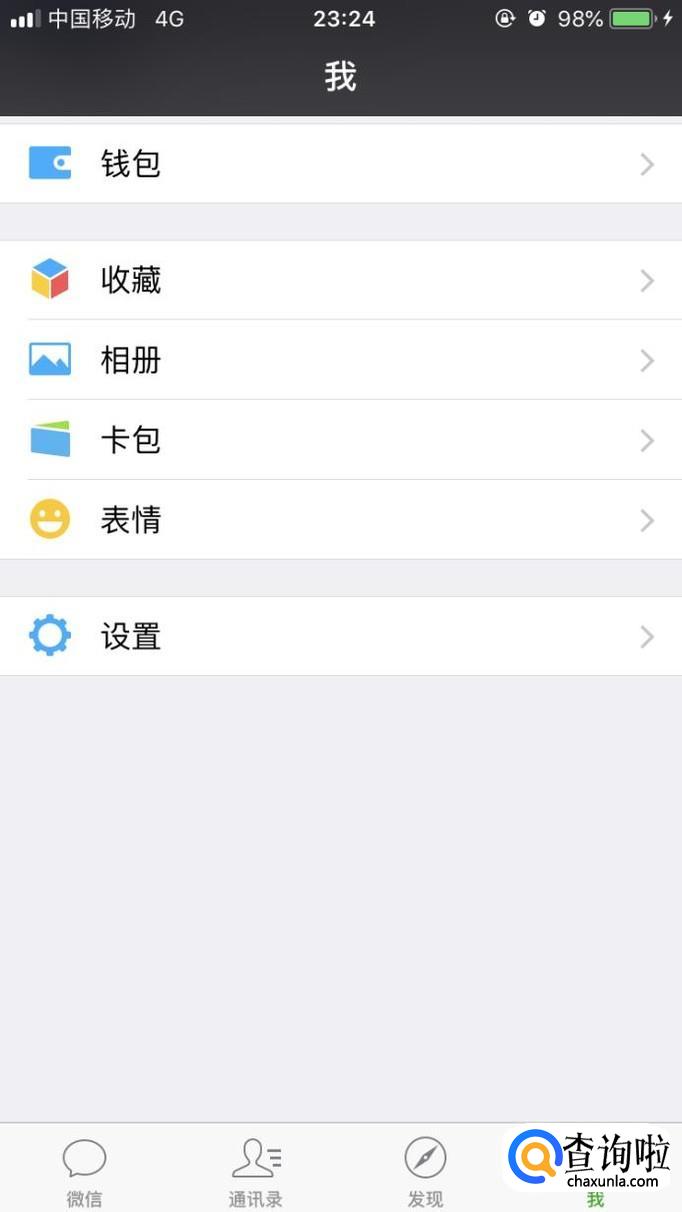The width and height of the screenshot is (682, 1212).
Task: Open 收藏 (Favorites)
Action: point(340,280)
